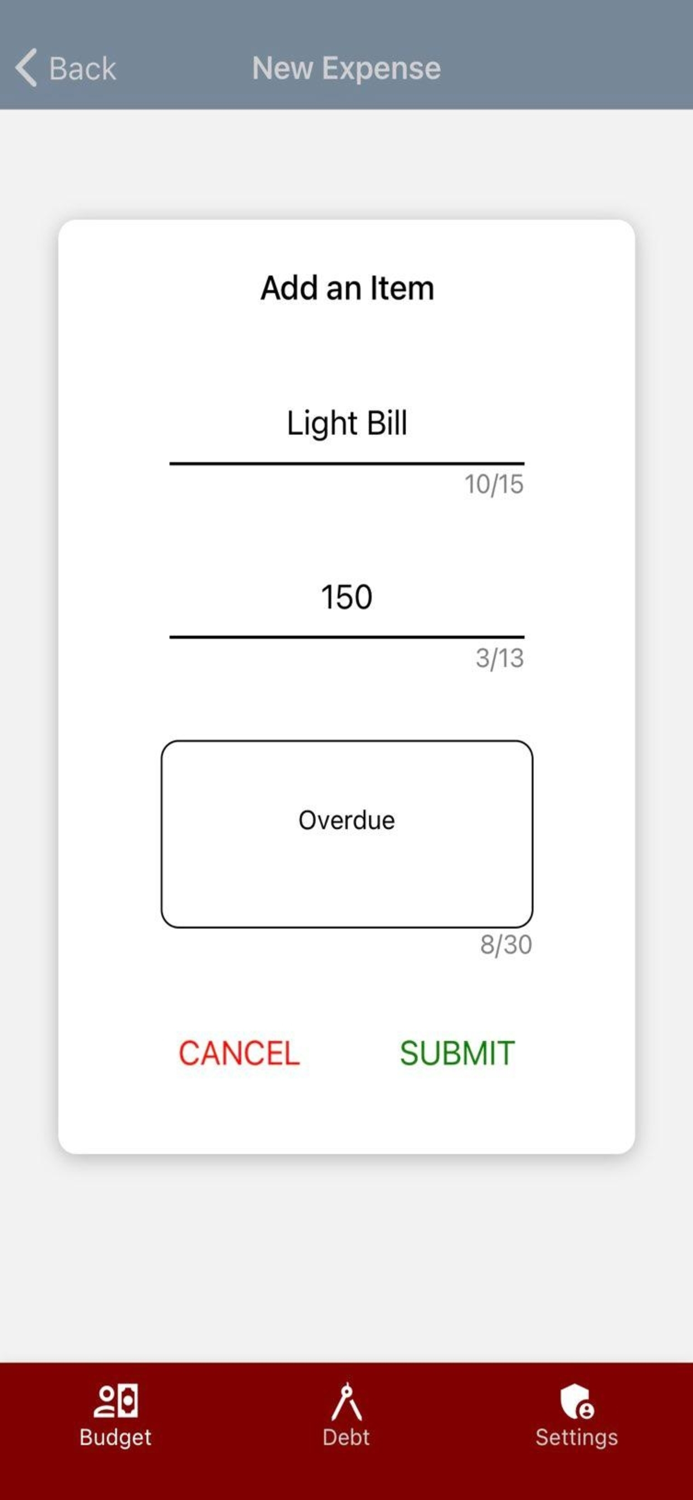Open the Settings tab
The height and width of the screenshot is (1500, 693).
point(576,1416)
